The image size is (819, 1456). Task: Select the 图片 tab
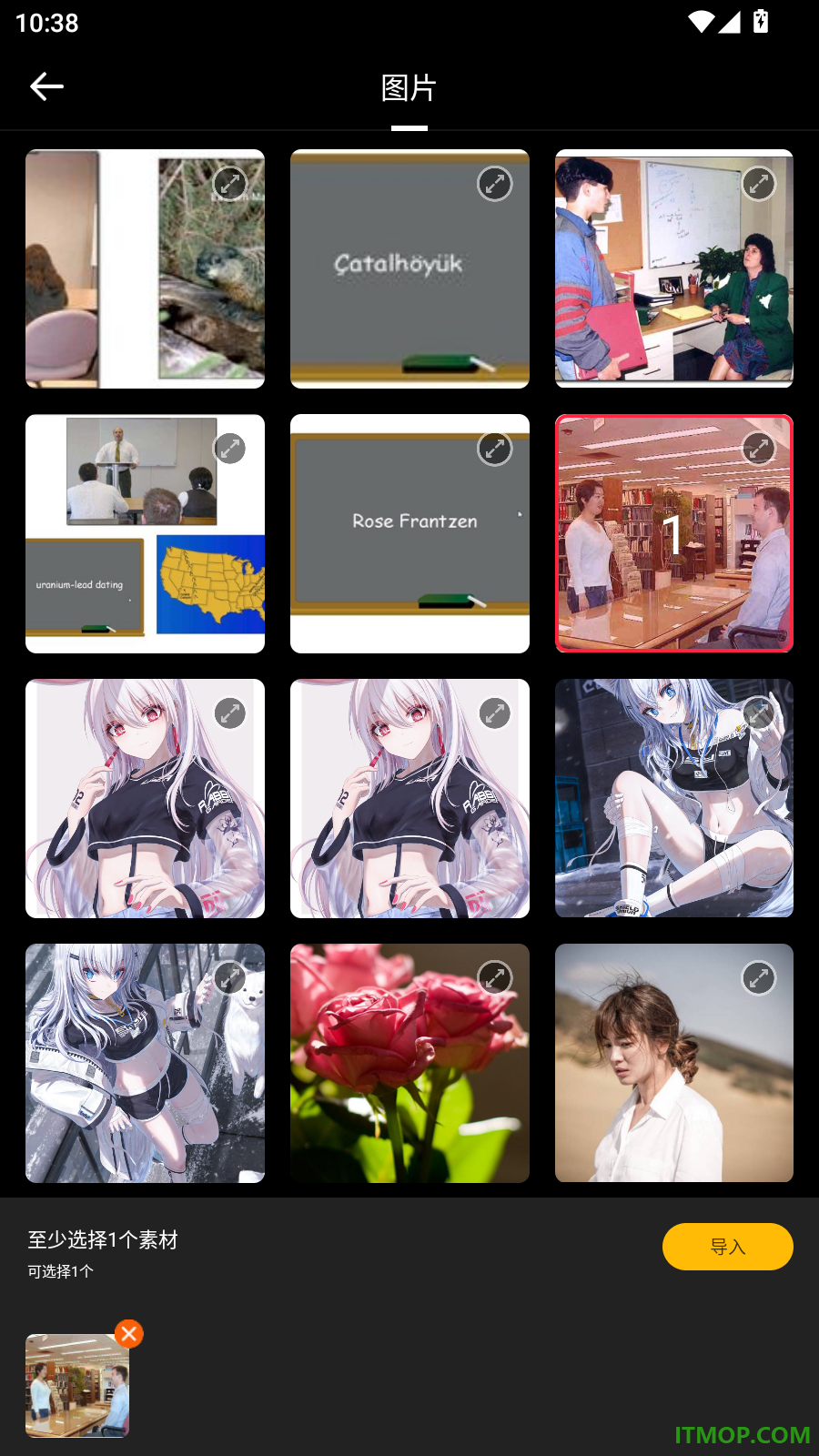[x=409, y=88]
